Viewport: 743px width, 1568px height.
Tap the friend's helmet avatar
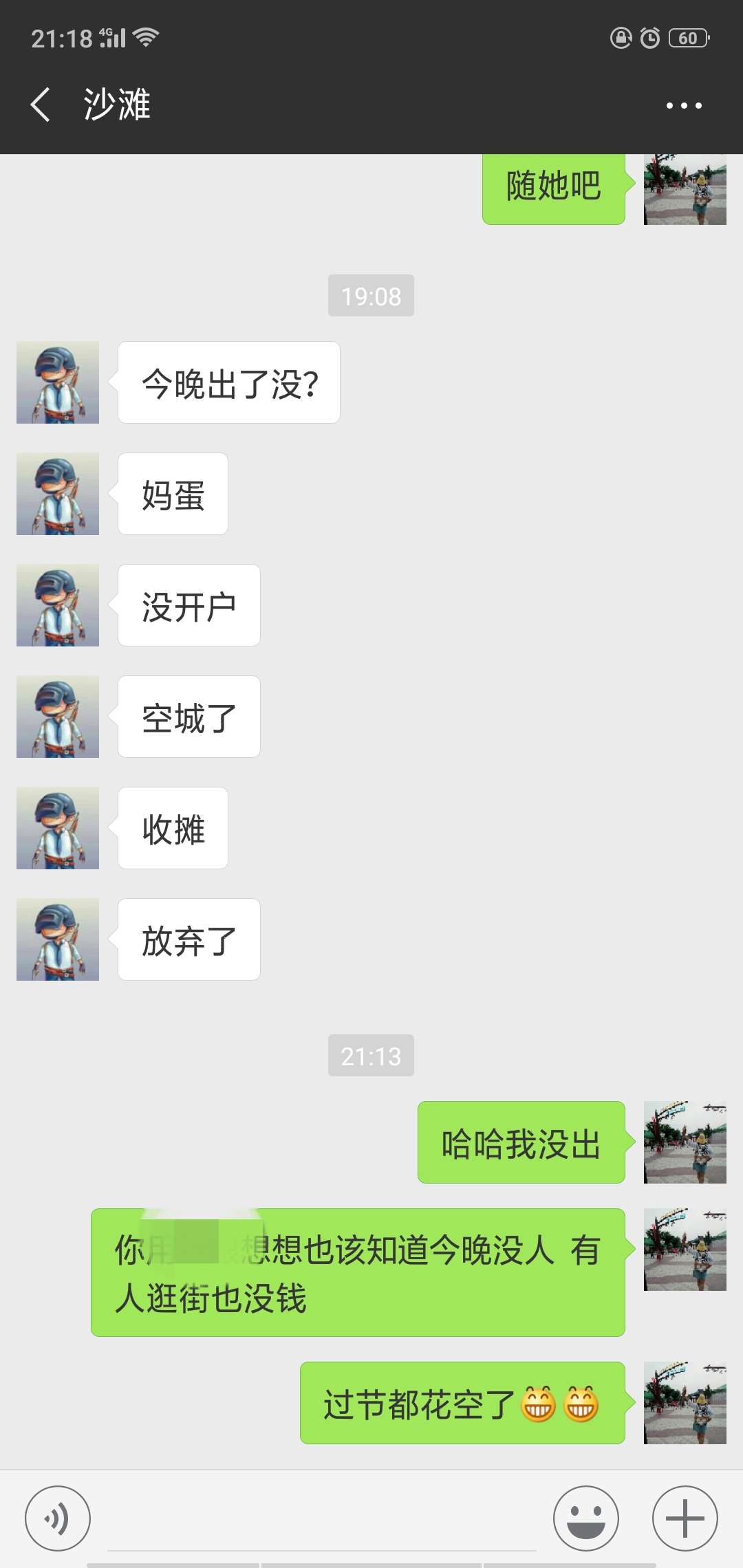[57, 382]
